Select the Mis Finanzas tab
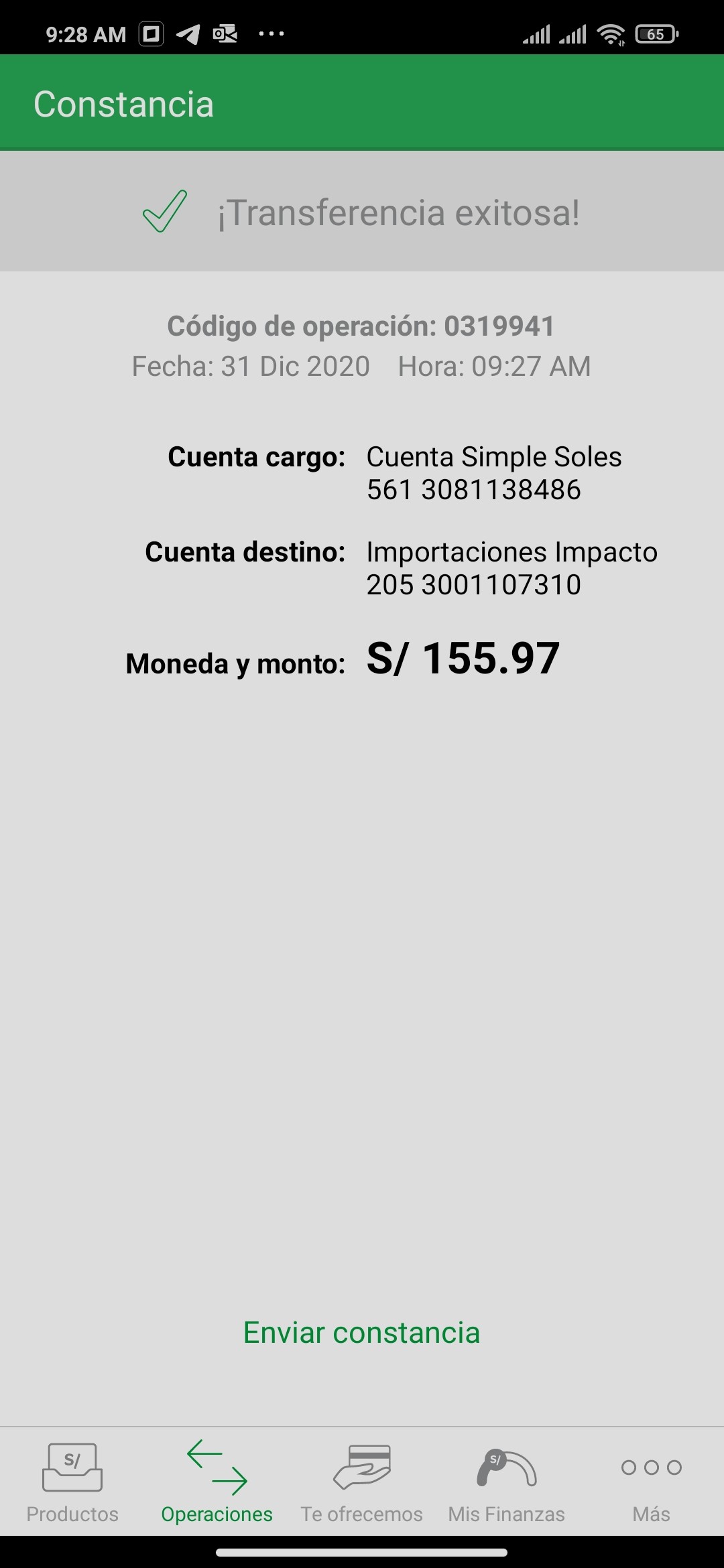Screen dimensions: 724x1568 tap(506, 1482)
